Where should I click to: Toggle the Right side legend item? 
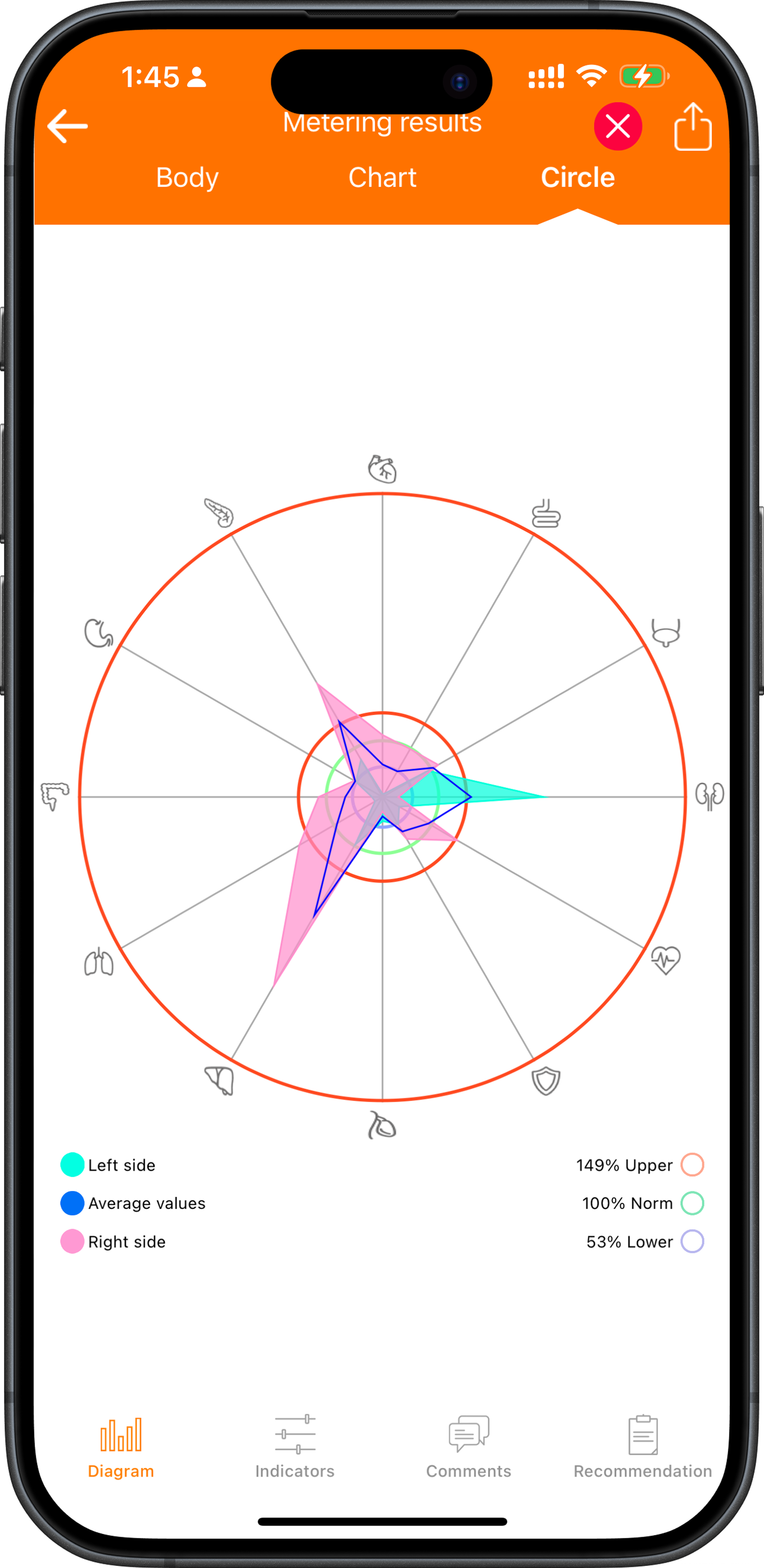click(113, 1242)
